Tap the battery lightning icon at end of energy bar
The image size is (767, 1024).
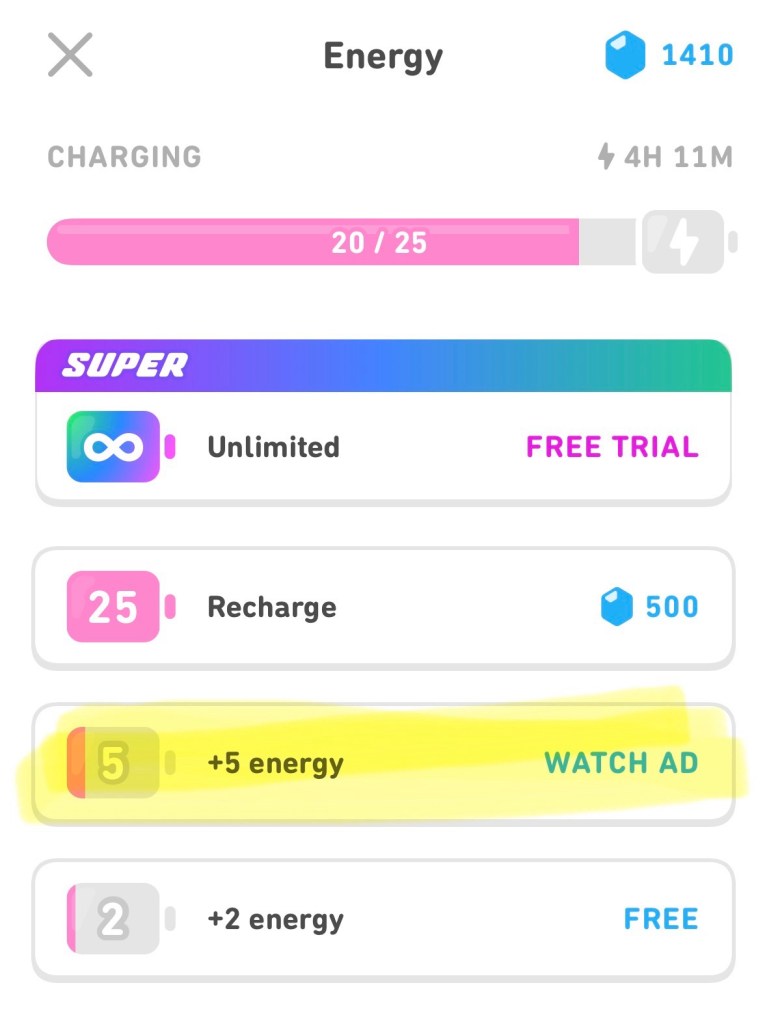coord(683,241)
